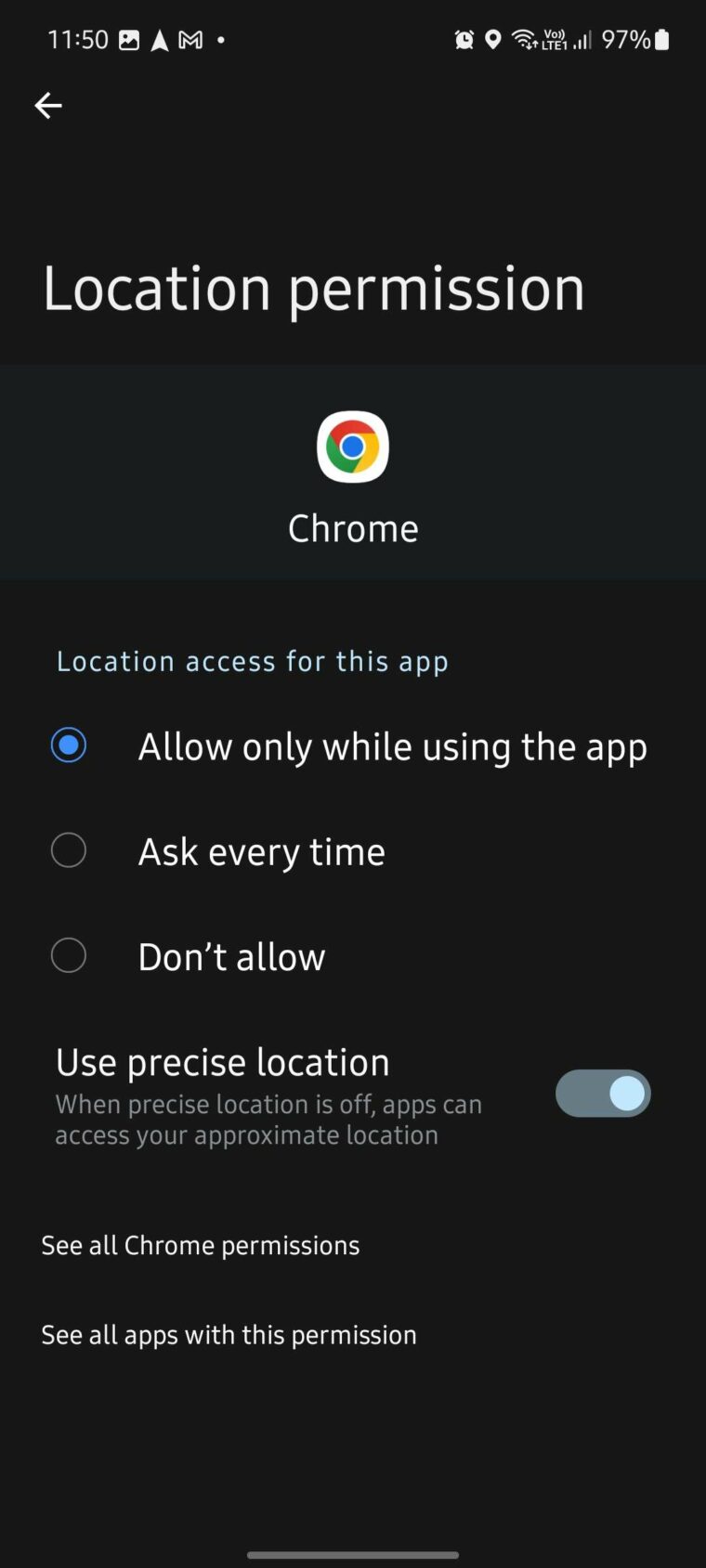706x1568 pixels.
Task: Tap the Location permission heading
Action: click(312, 288)
